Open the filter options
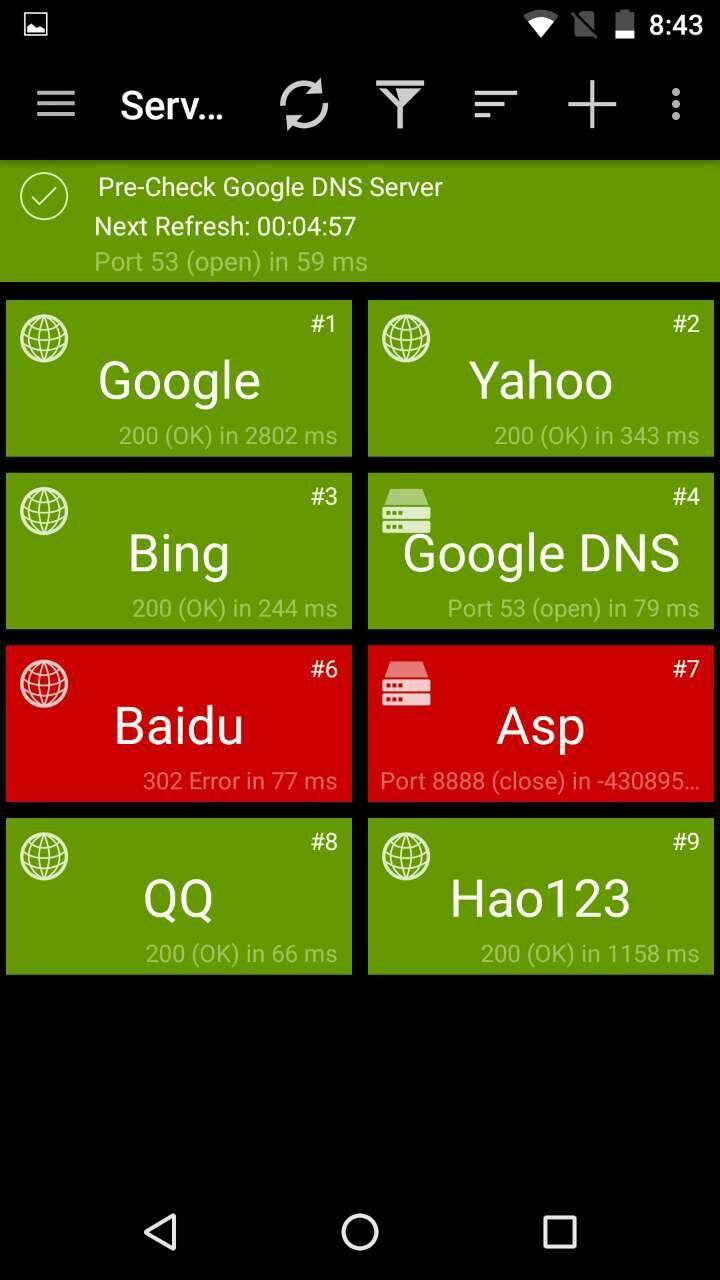 click(x=399, y=104)
